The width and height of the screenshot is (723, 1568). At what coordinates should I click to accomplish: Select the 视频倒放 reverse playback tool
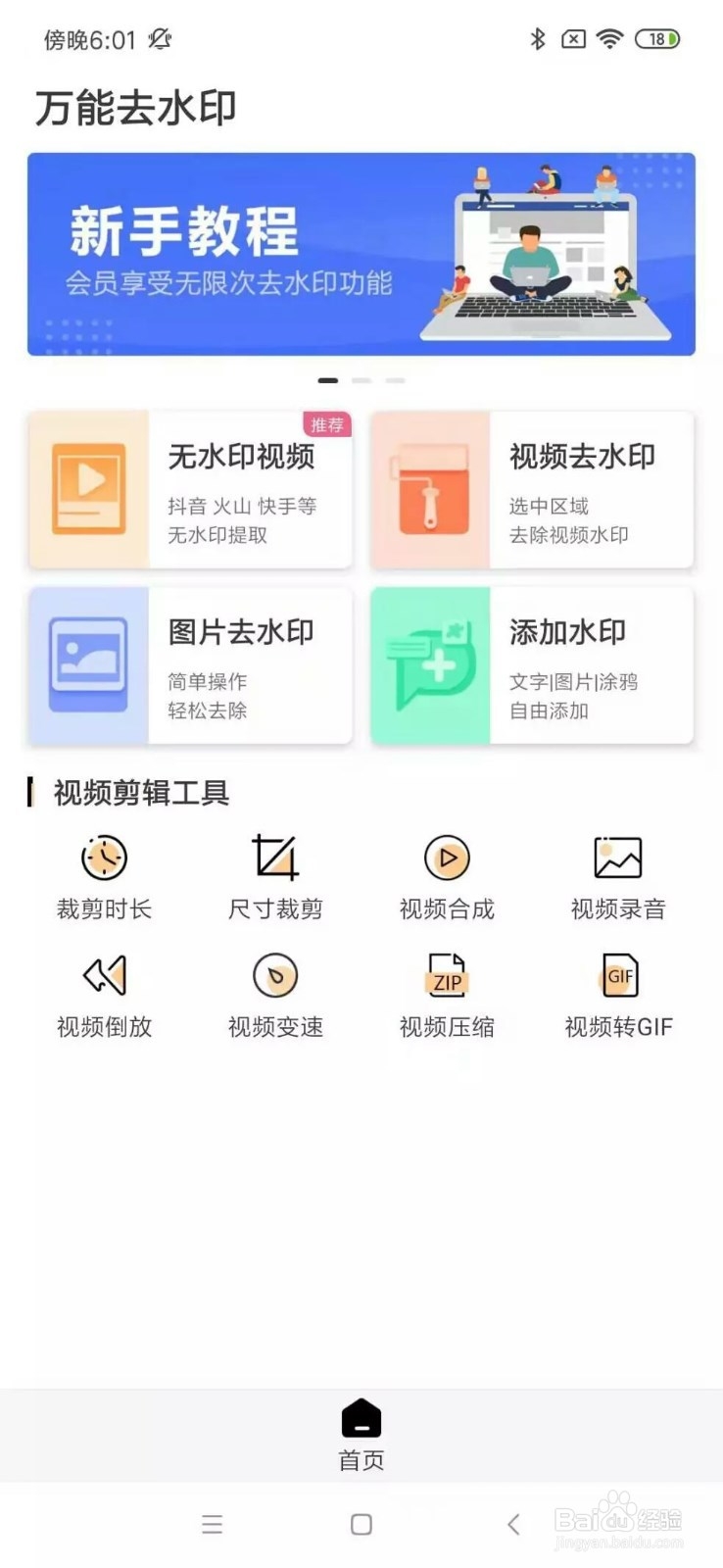[x=103, y=990]
